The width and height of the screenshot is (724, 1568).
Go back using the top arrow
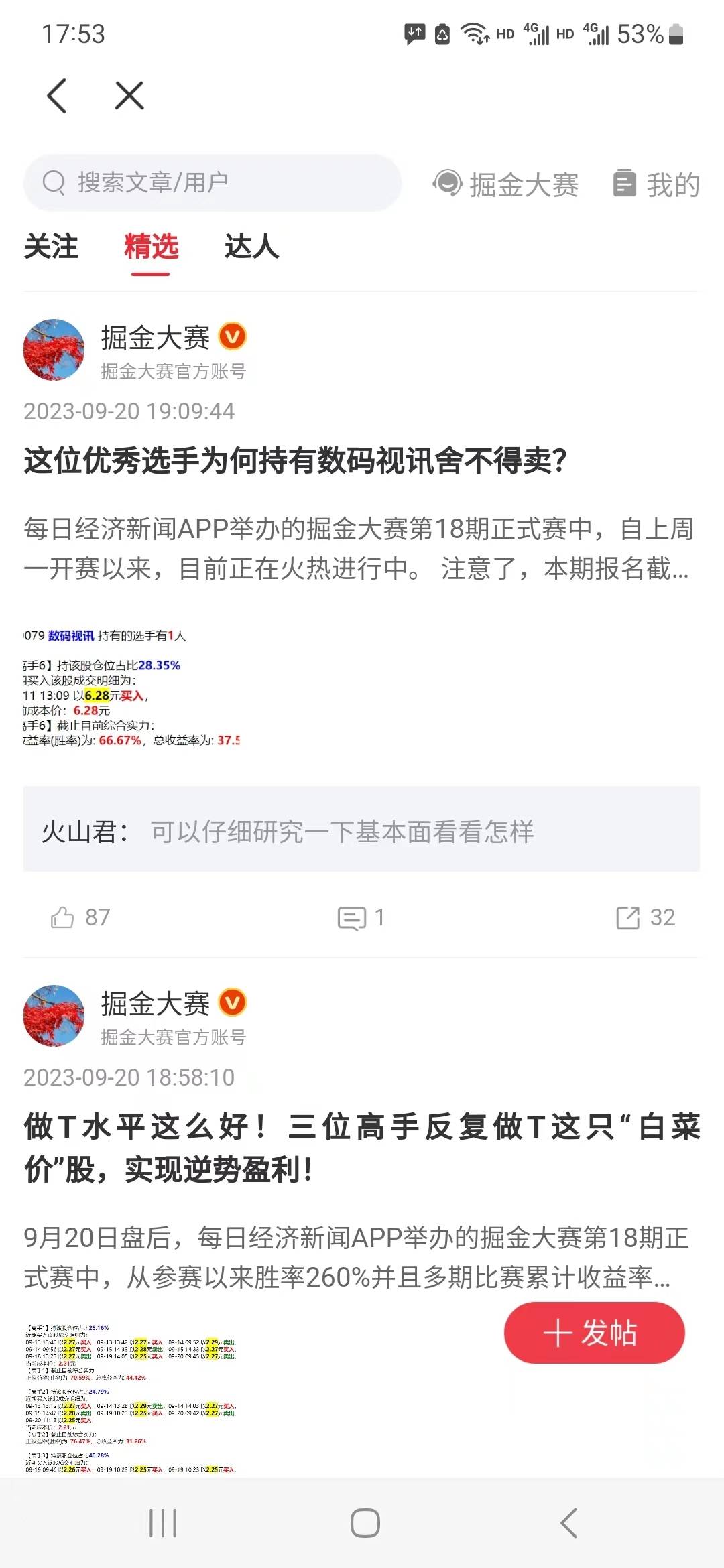pyautogui.click(x=58, y=95)
